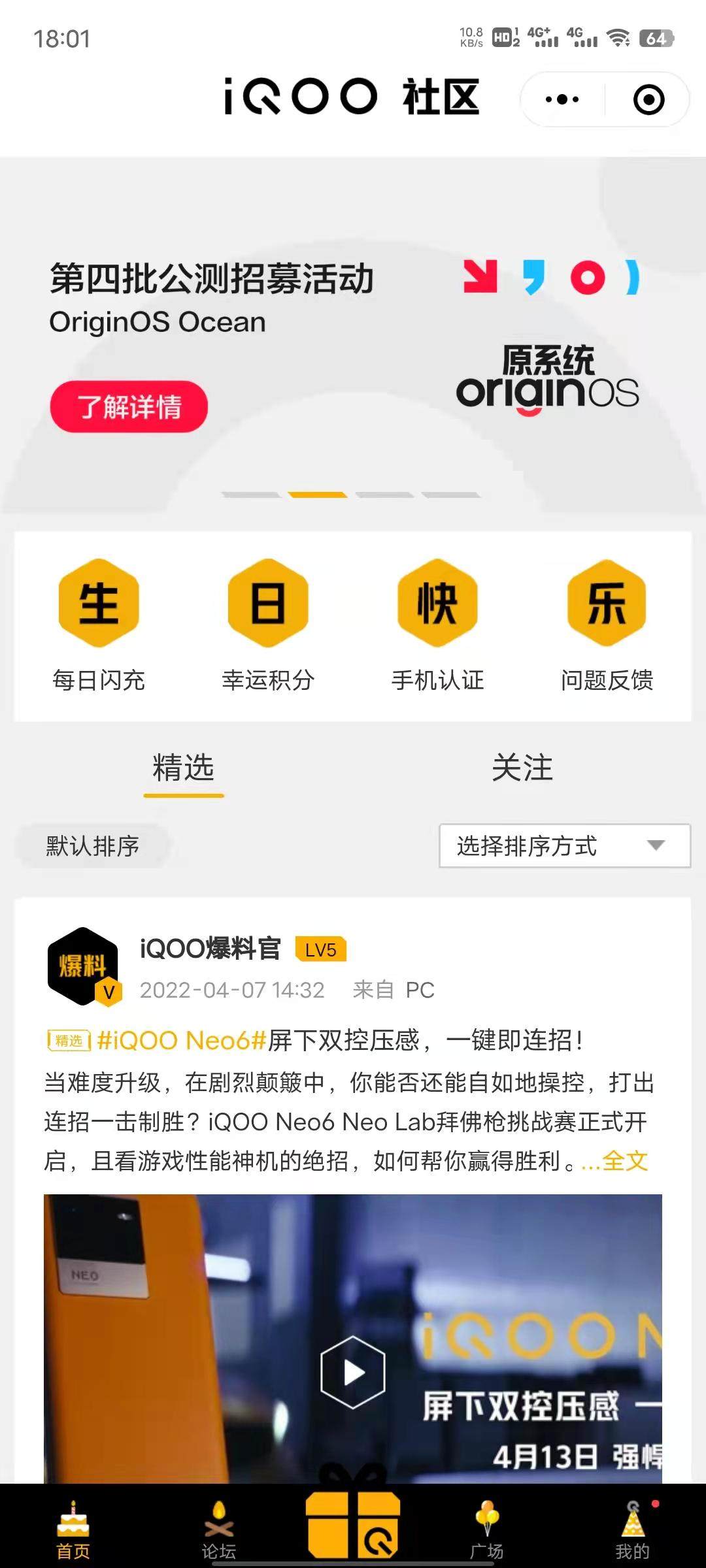
Task: Expand the post via 全文 link
Action: point(624,1161)
